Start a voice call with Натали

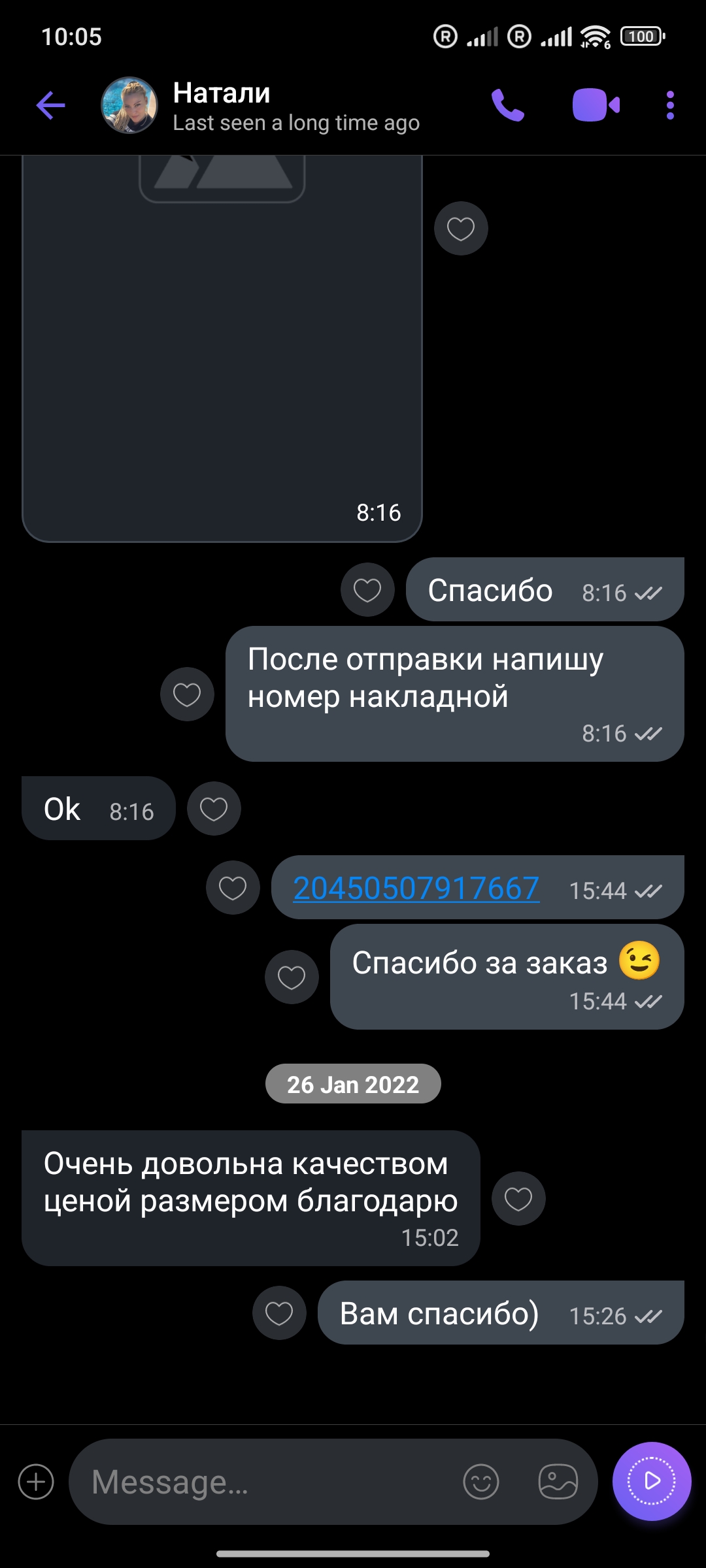(508, 105)
